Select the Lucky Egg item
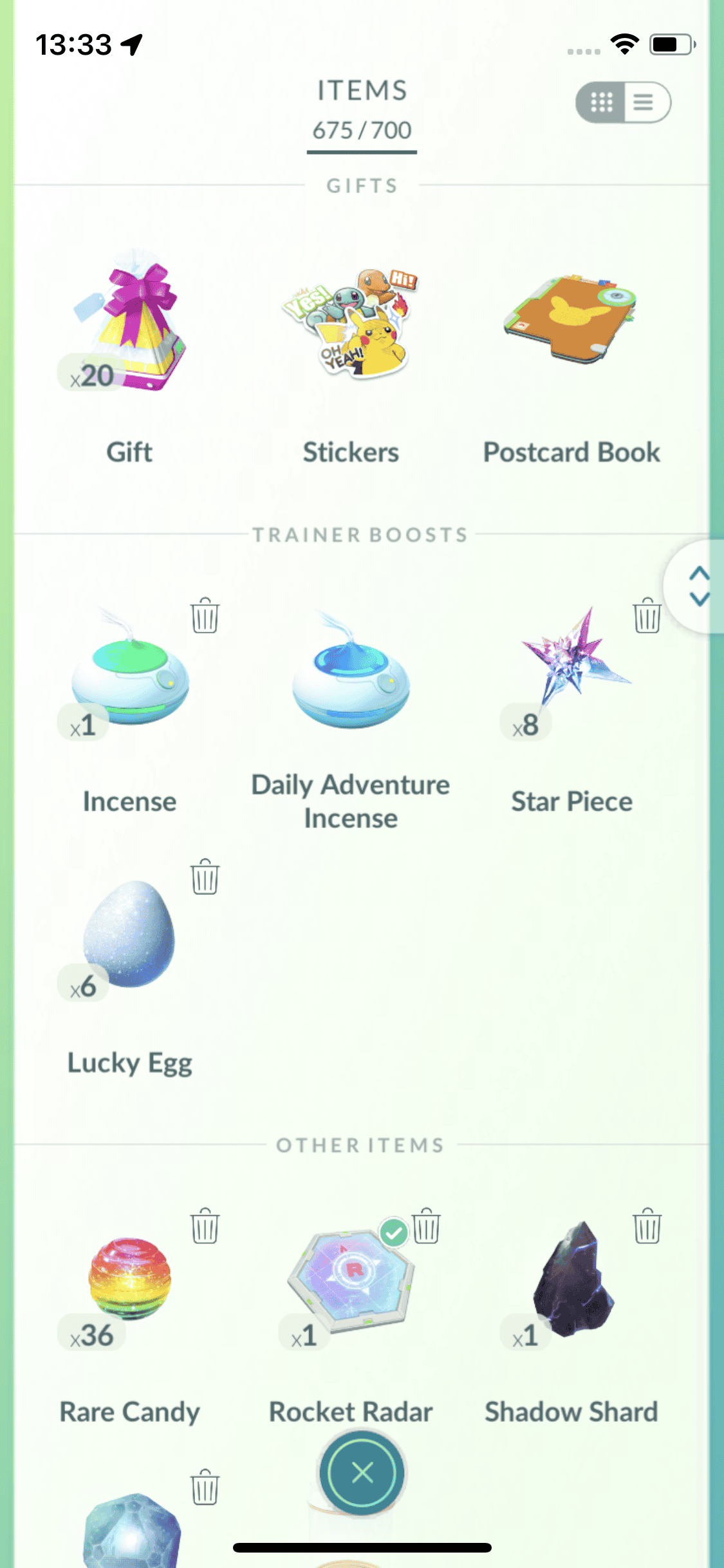This screenshot has height=1568, width=724. [x=130, y=933]
